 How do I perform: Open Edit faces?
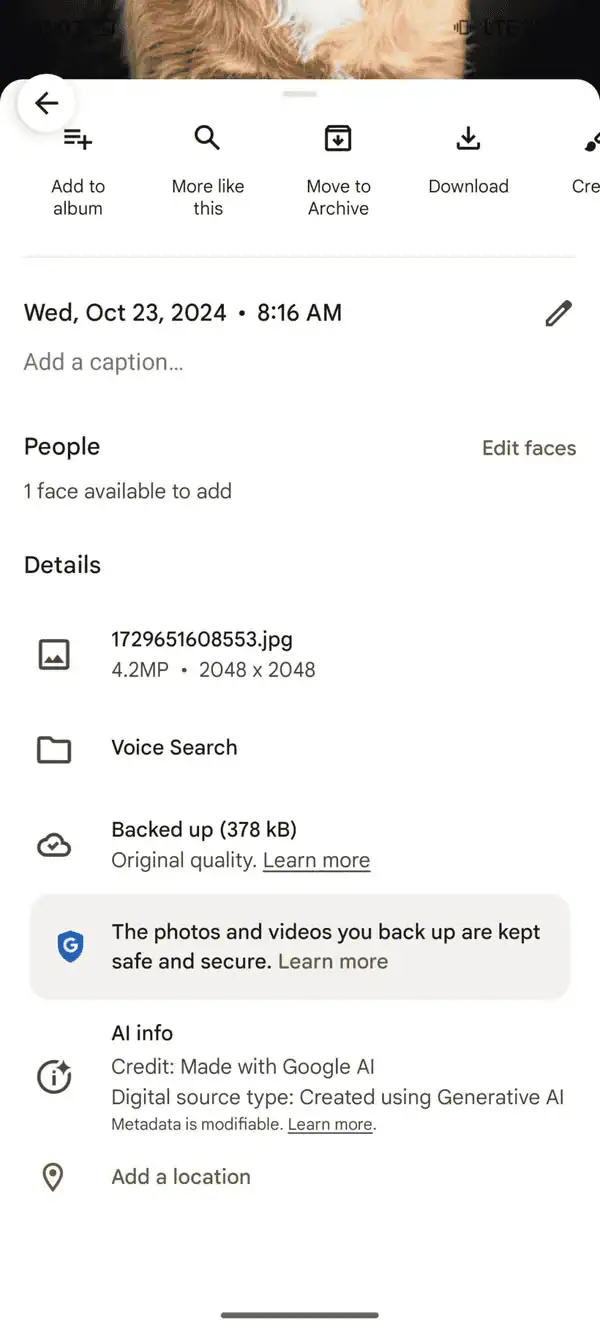pos(529,448)
